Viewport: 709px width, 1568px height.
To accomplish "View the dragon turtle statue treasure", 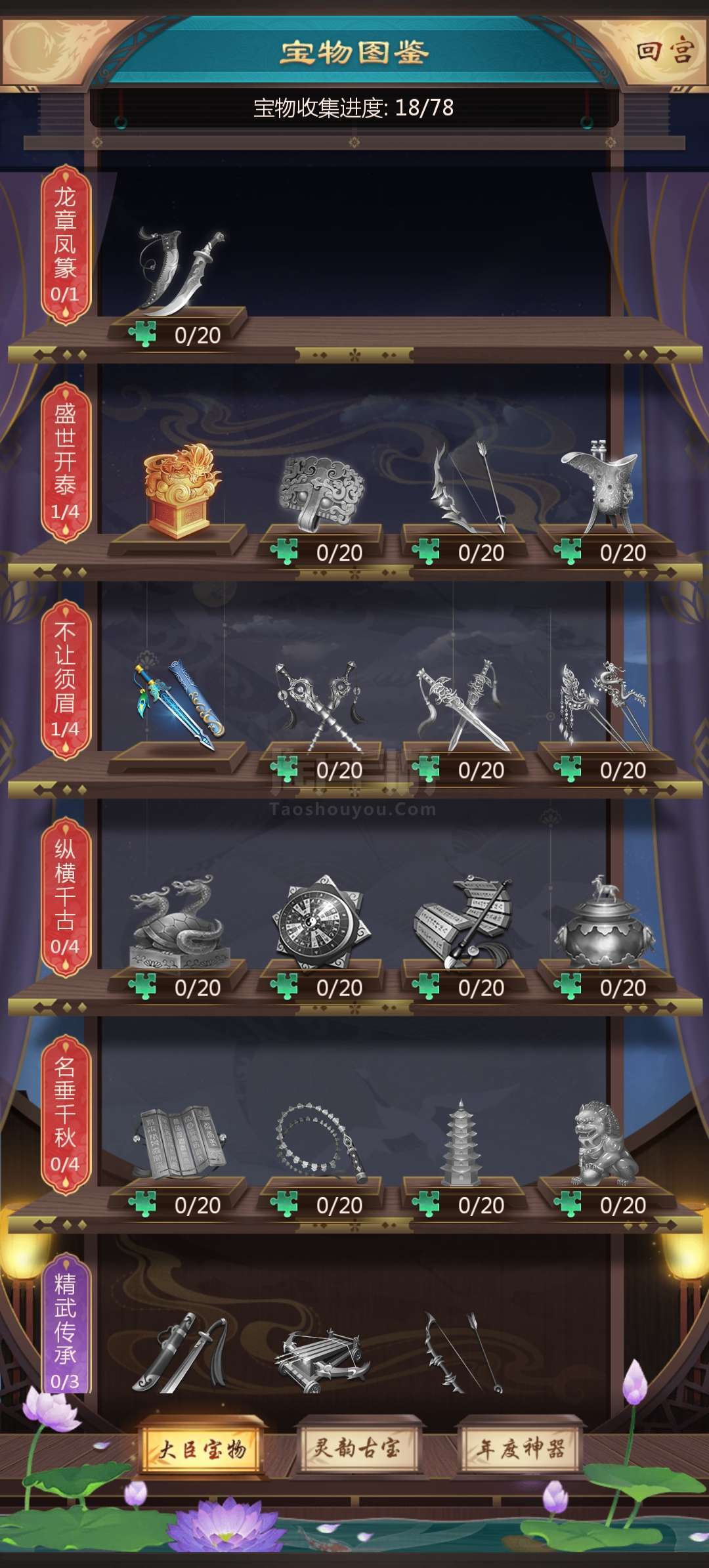I will 179,921.
